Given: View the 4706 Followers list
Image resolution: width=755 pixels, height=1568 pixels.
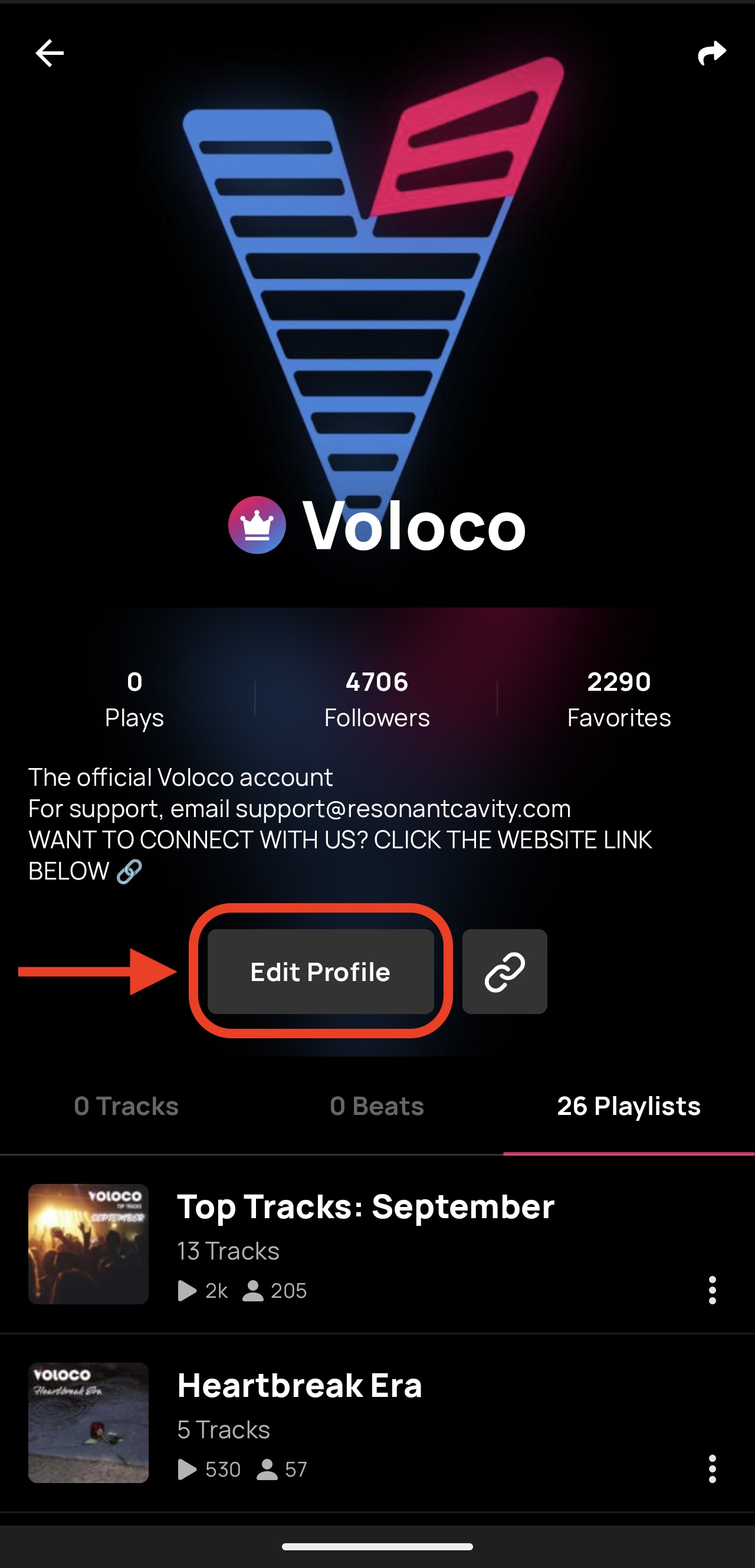Looking at the screenshot, I should point(376,699).
